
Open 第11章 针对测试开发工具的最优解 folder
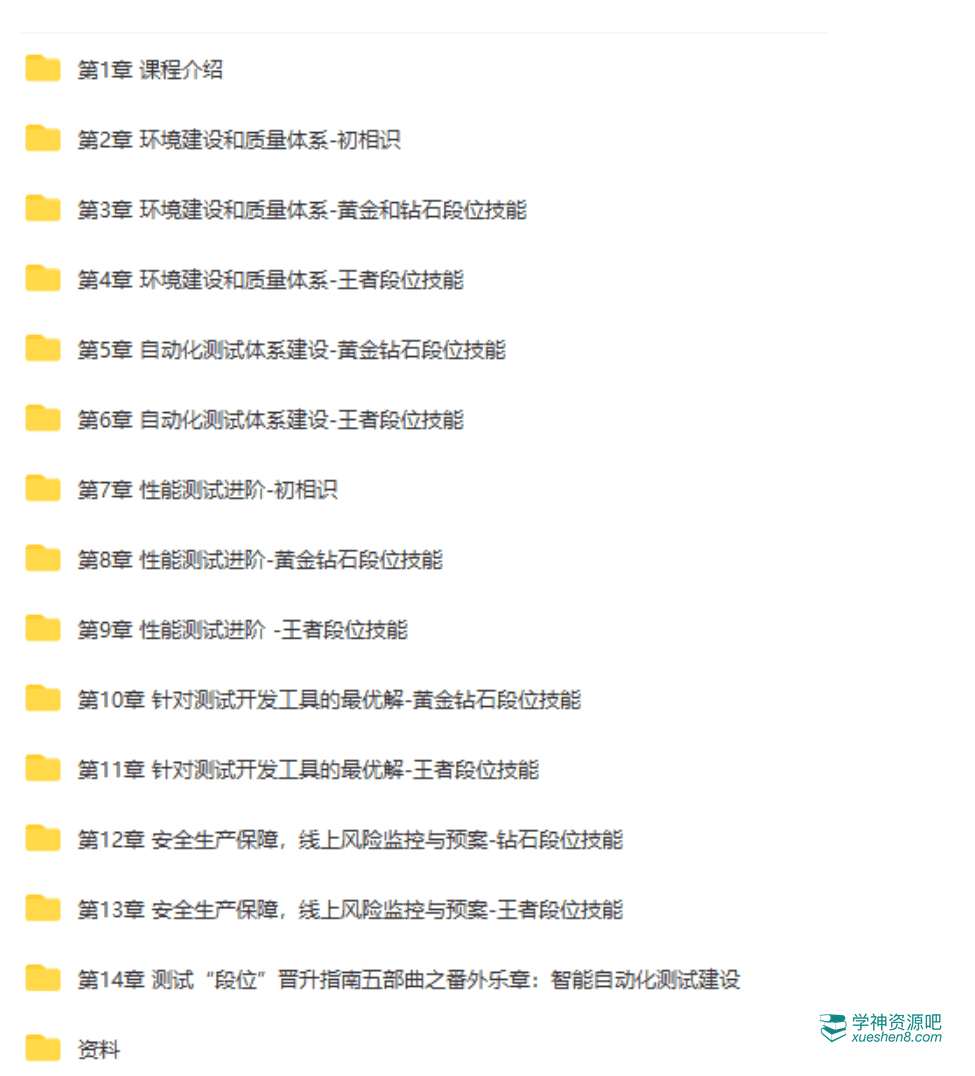[x=307, y=770]
